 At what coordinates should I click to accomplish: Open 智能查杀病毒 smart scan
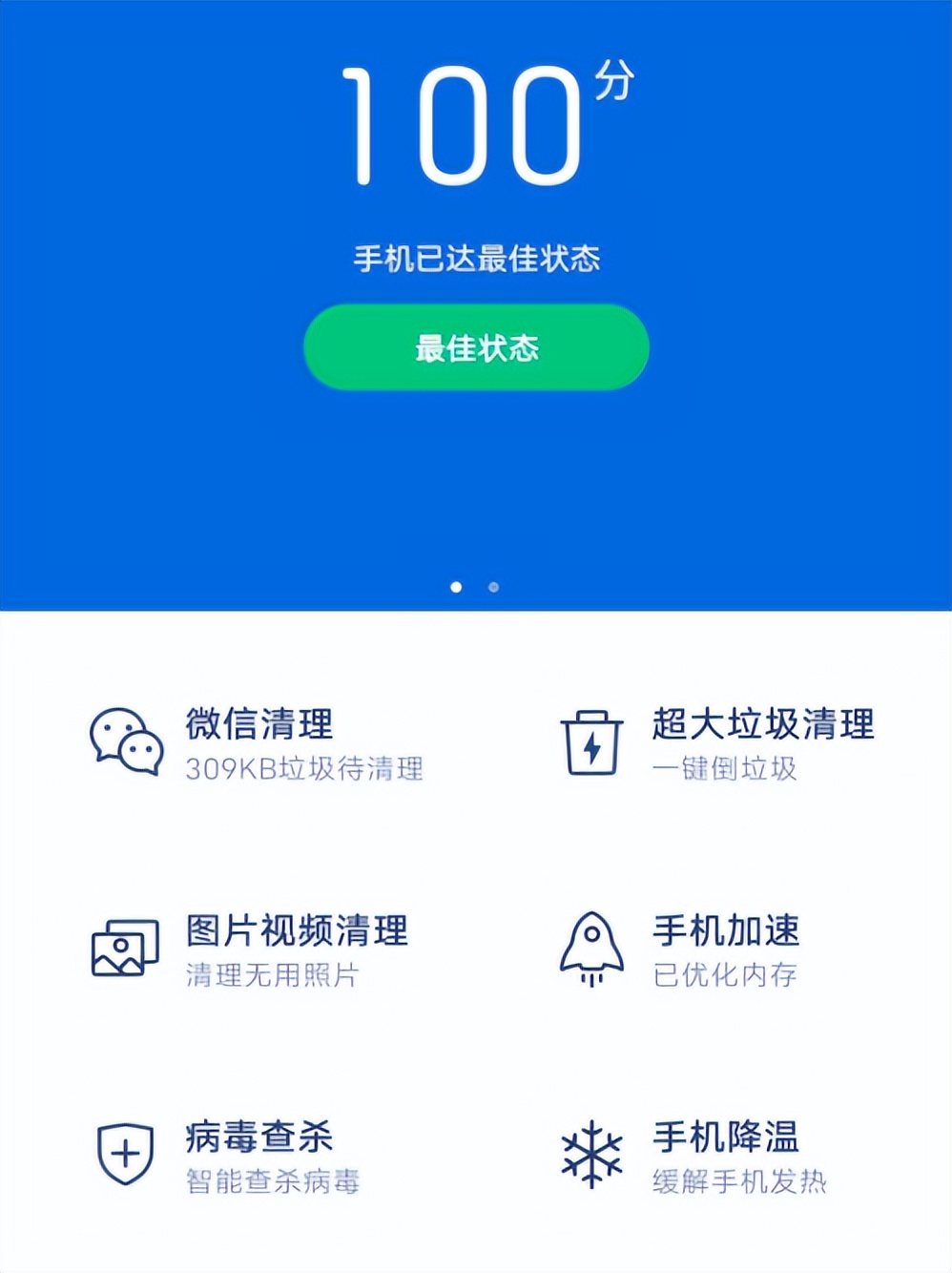(273, 1179)
